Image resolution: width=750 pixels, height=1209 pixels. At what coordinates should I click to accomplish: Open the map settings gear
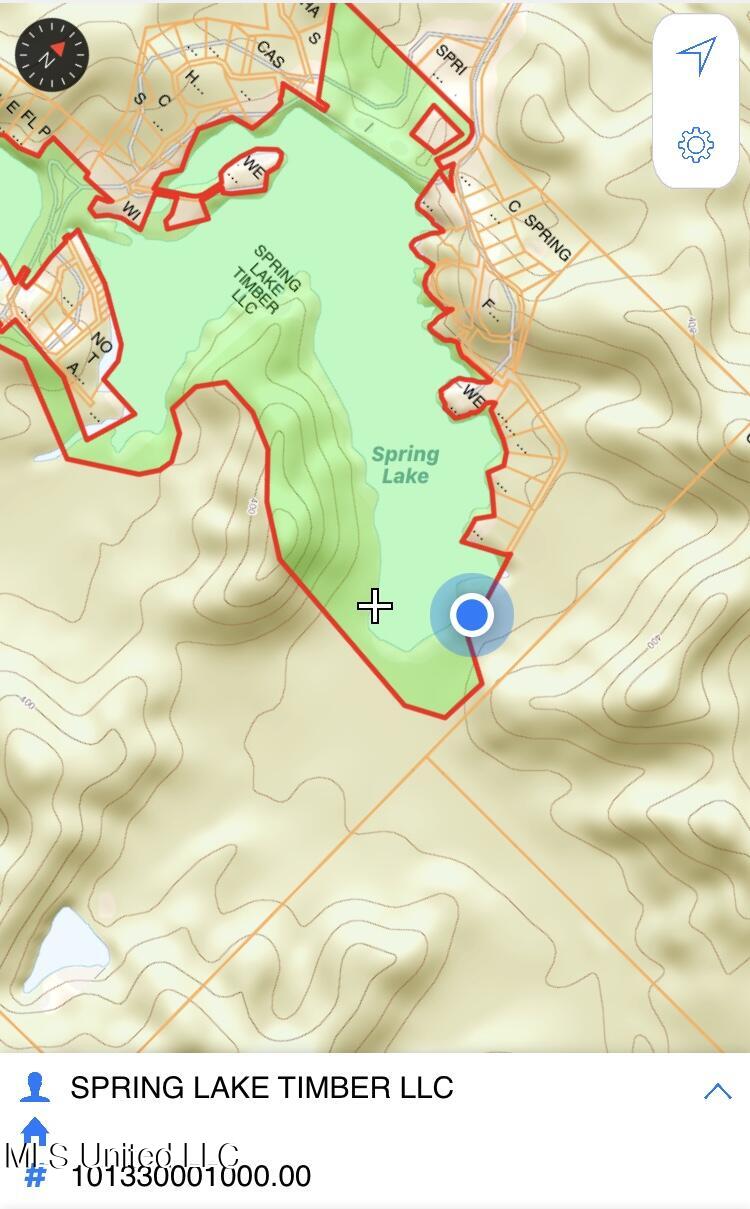click(x=696, y=144)
